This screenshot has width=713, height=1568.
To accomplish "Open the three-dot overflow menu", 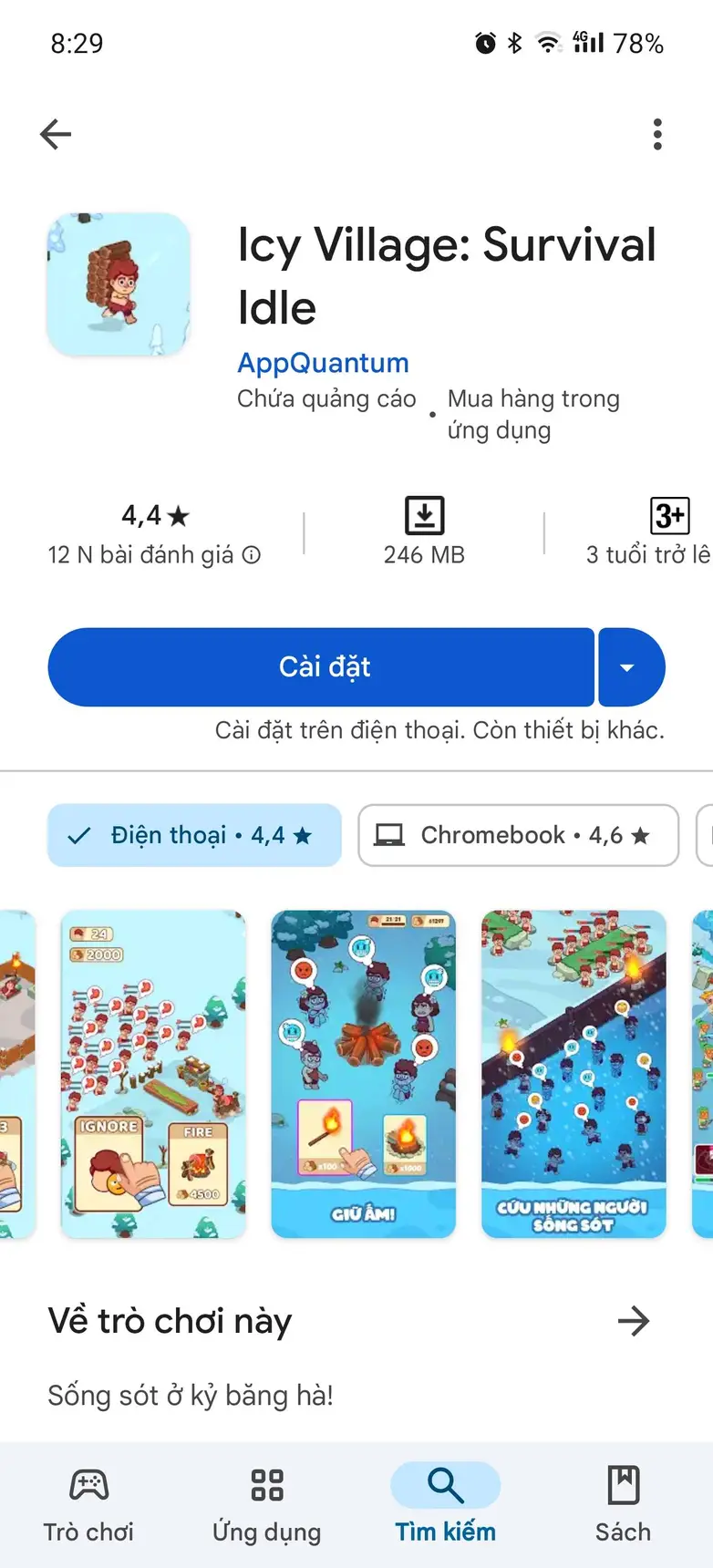I will [x=657, y=134].
